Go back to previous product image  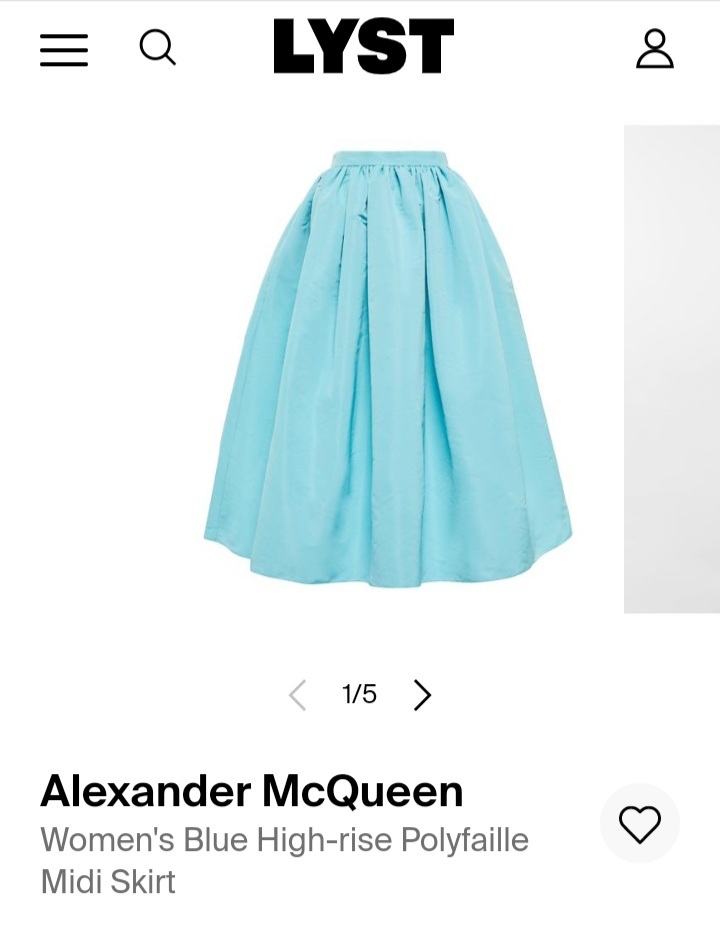[x=297, y=695]
